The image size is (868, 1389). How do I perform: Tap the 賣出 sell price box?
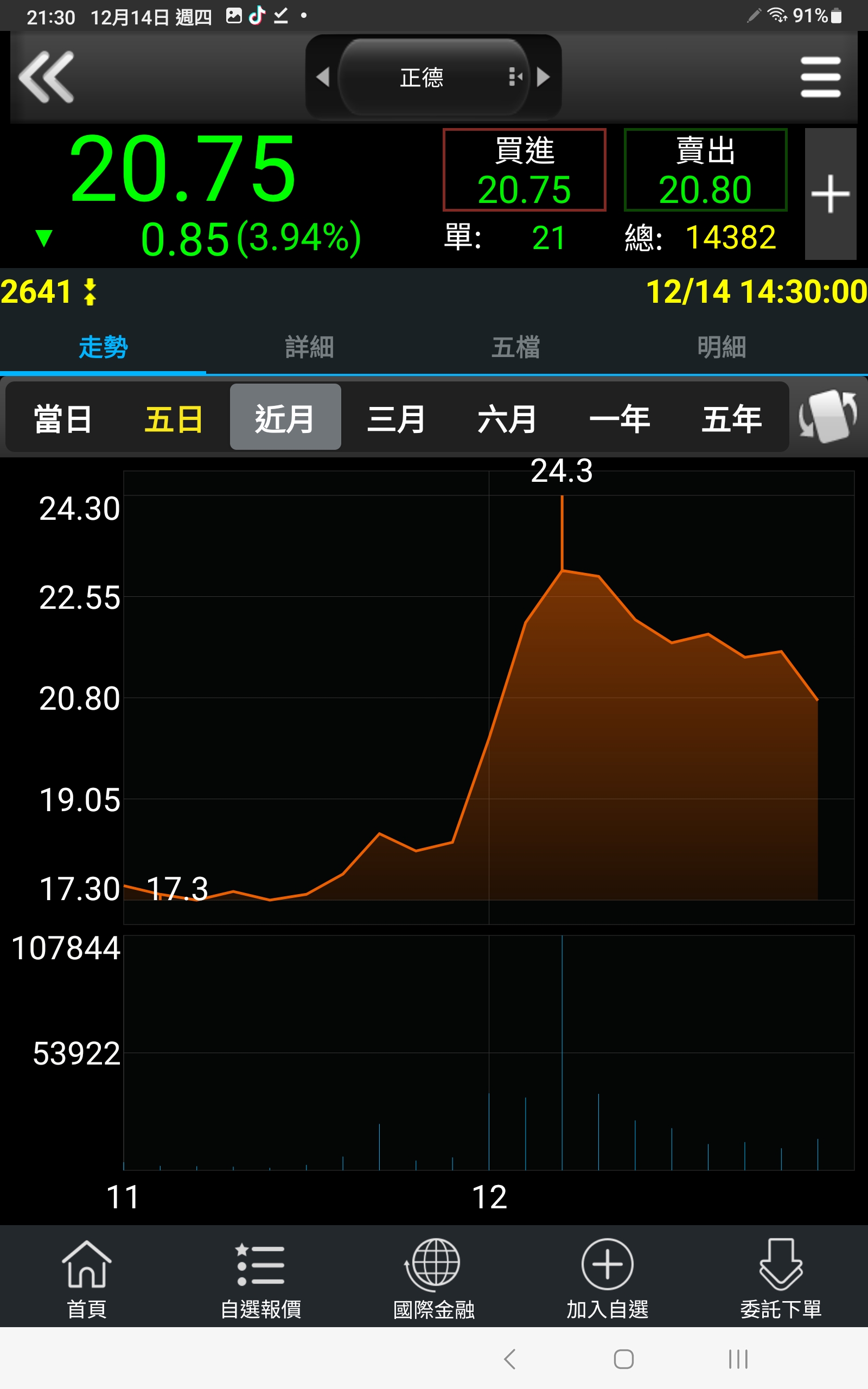point(705,170)
